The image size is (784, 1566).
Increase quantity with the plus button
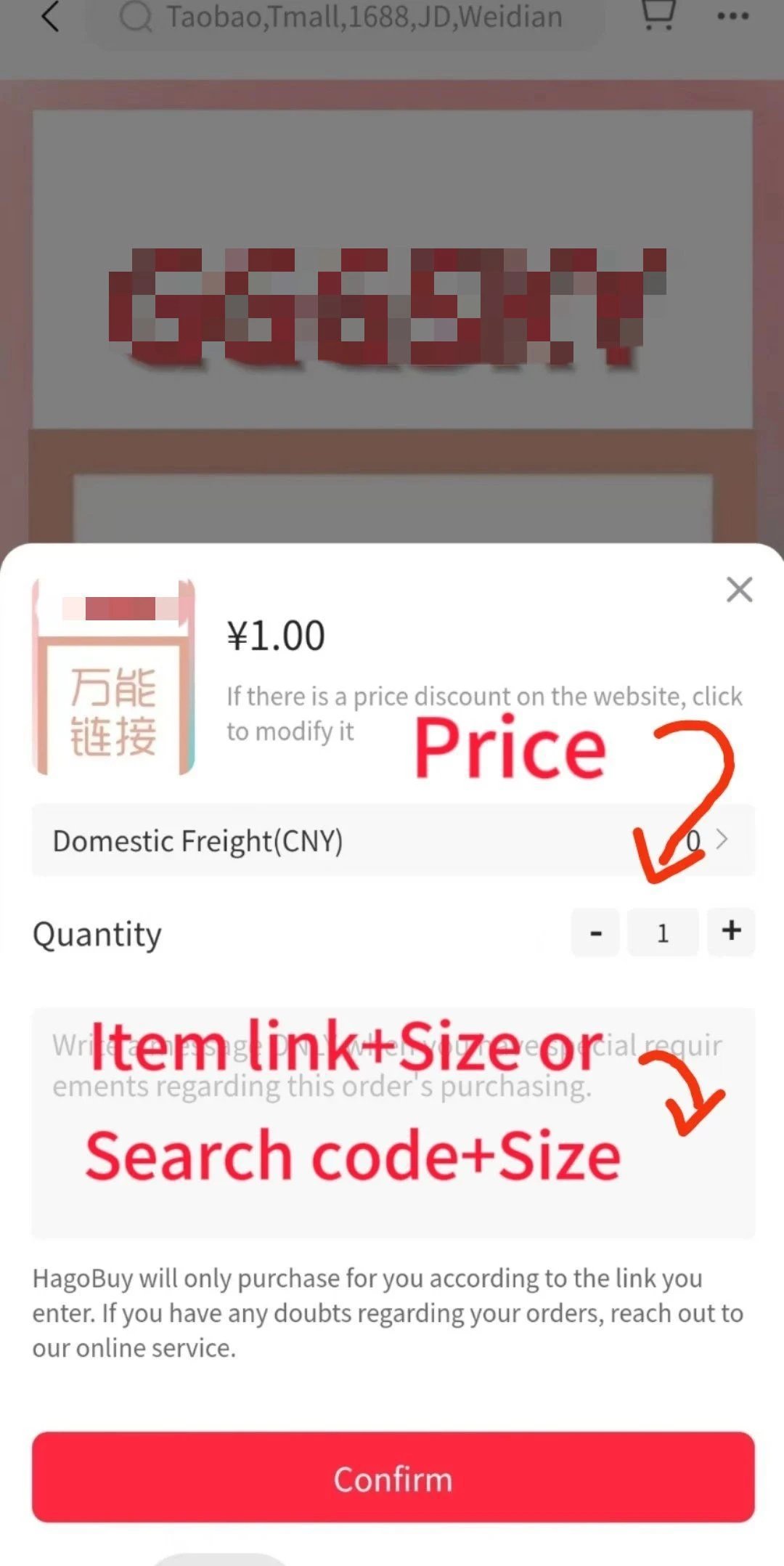(731, 931)
